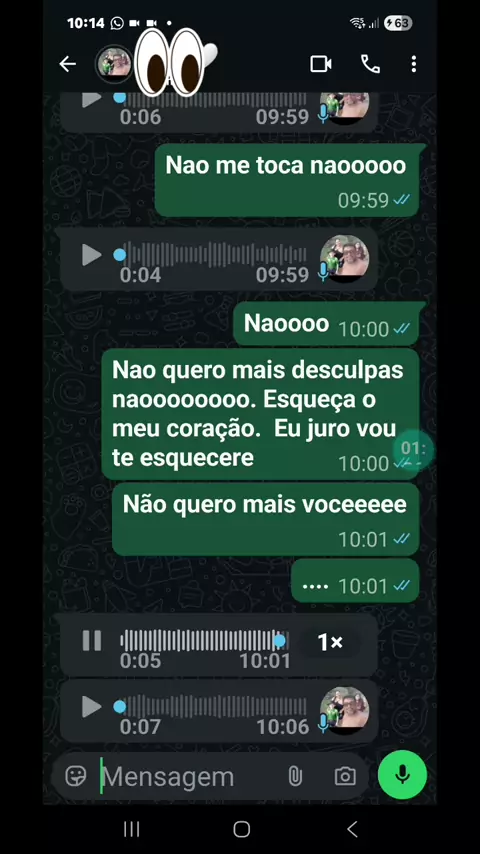Play the 0:07 voice message from 10:06
This screenshot has height=854, width=480.
pyautogui.click(x=91, y=707)
